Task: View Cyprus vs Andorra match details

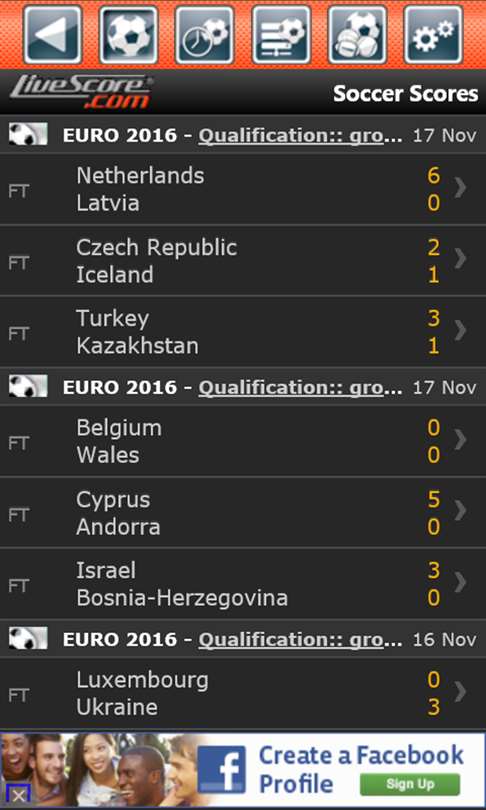Action: 243,512
